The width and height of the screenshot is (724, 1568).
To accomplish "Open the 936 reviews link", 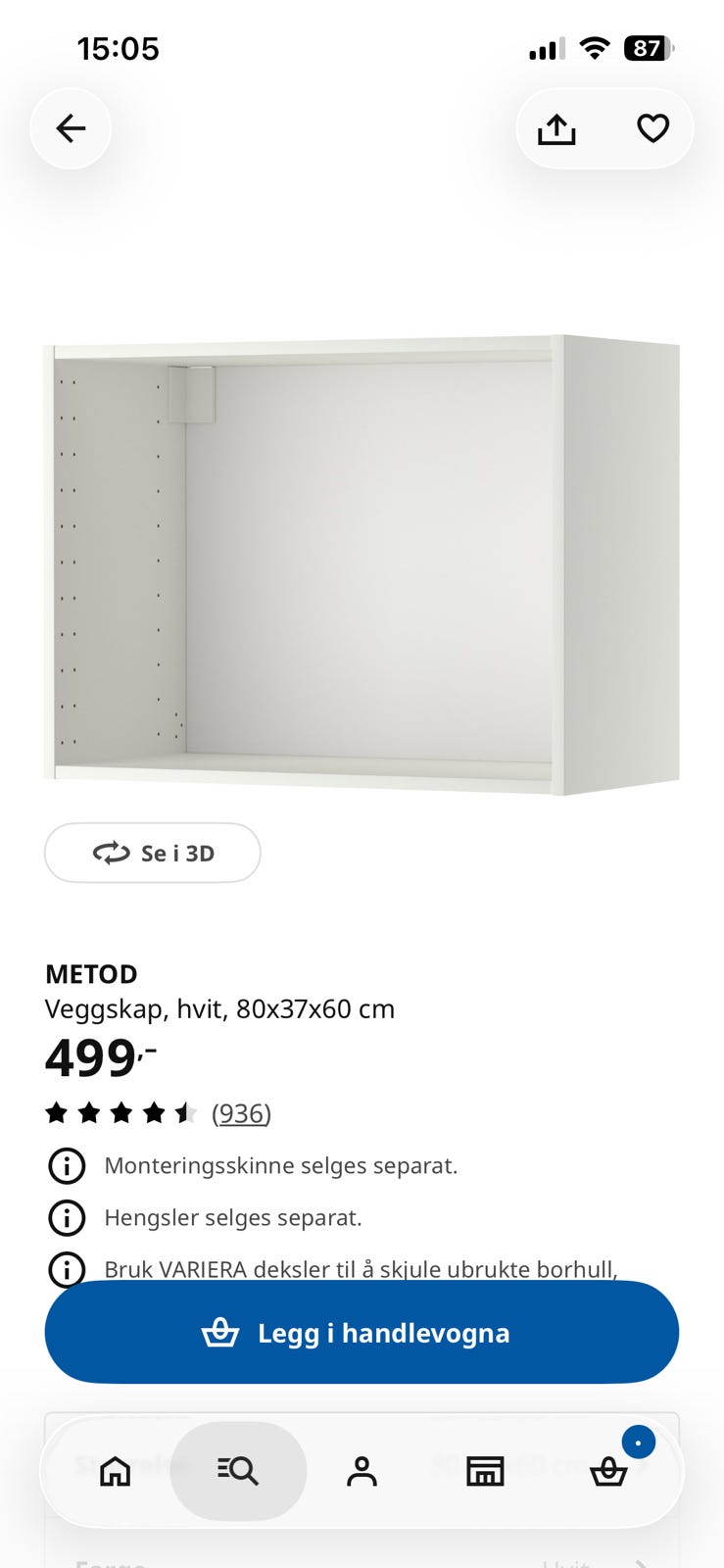I will pos(241,1113).
